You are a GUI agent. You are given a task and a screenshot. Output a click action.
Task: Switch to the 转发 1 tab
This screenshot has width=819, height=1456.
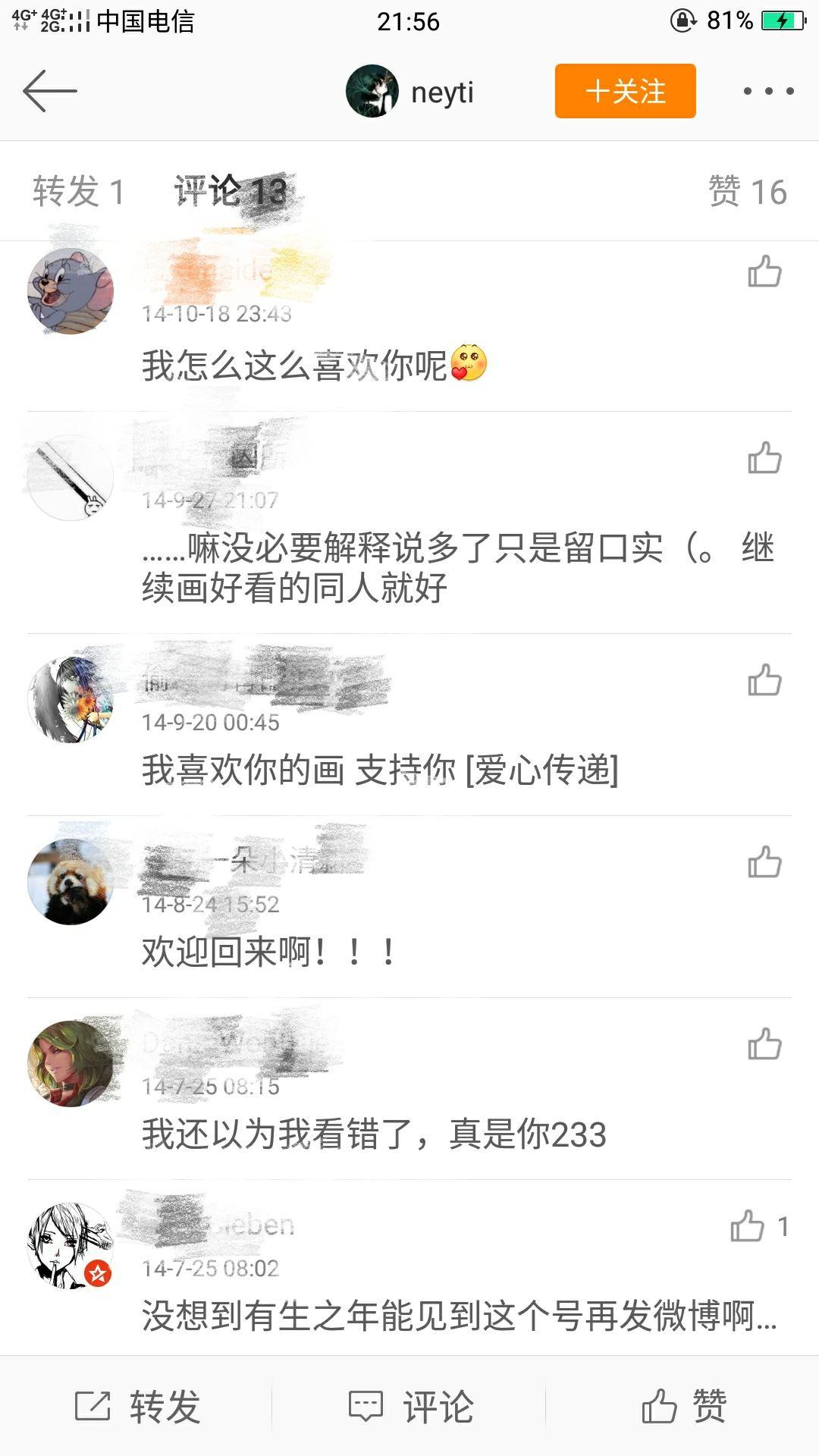[78, 191]
